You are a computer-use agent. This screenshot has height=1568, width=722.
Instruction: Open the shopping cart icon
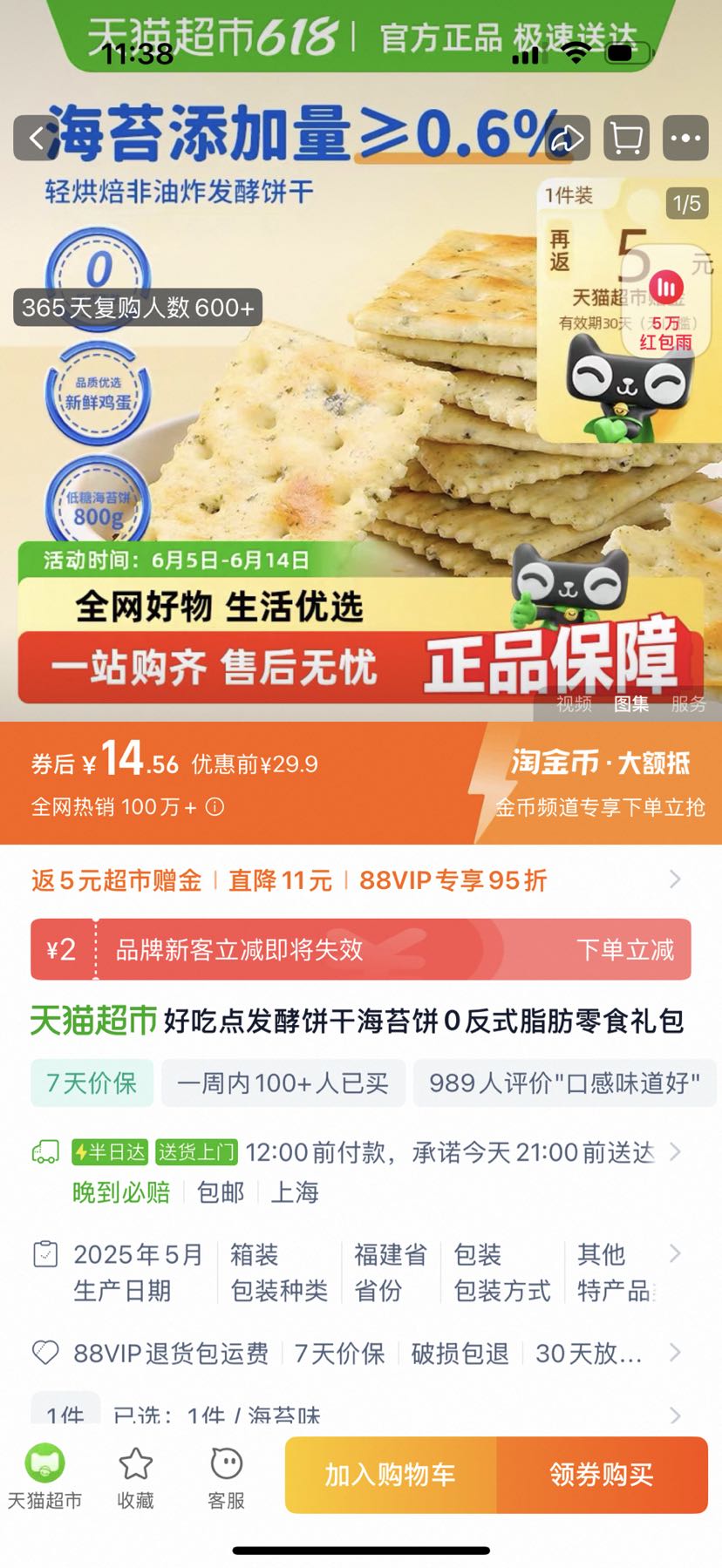626,138
